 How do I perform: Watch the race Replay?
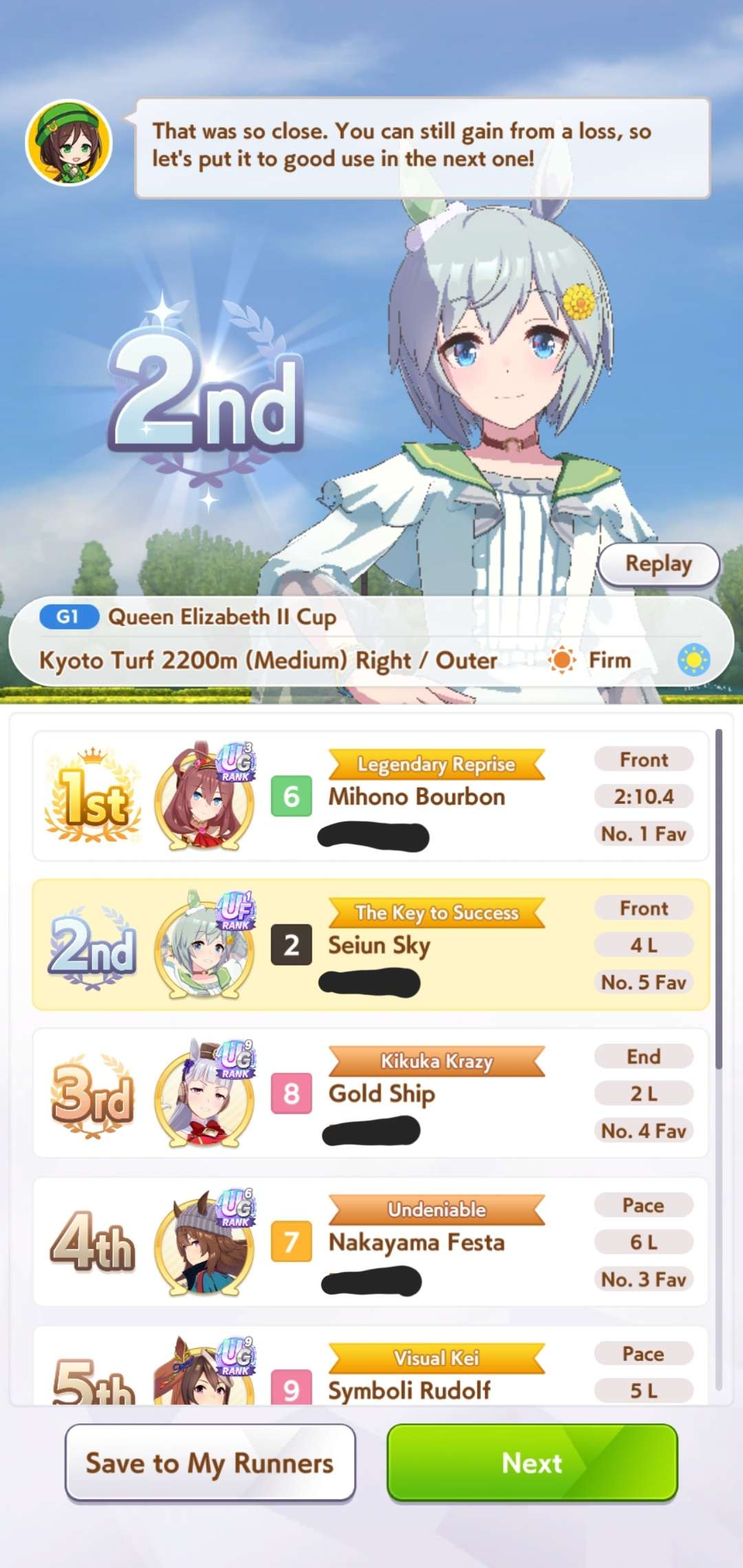(x=658, y=565)
